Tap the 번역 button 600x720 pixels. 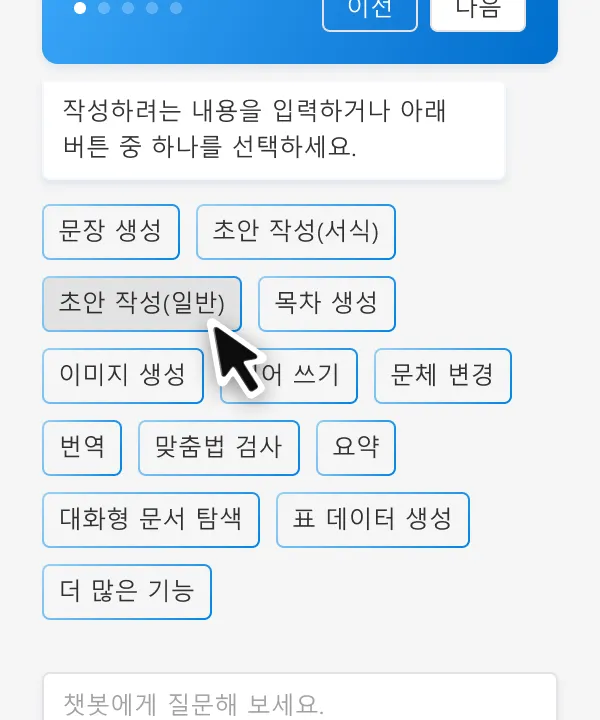(x=82, y=448)
